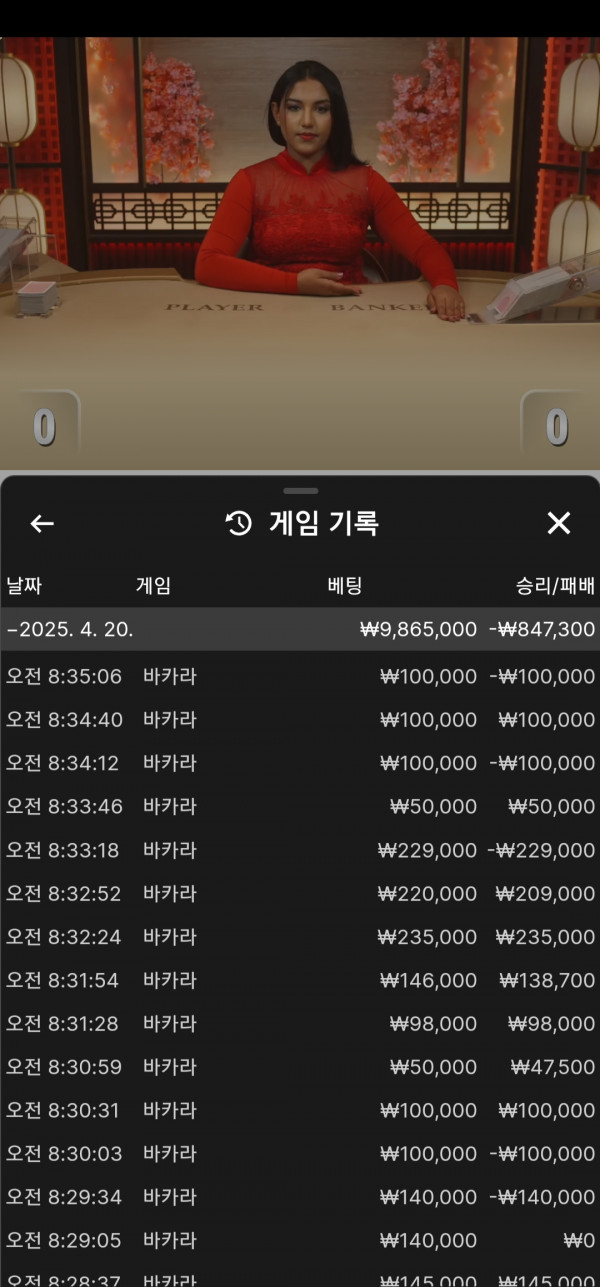Show the 오전 8:31:54 바카라 round details
Image resolution: width=600 pixels, height=1287 pixels.
[x=300, y=980]
